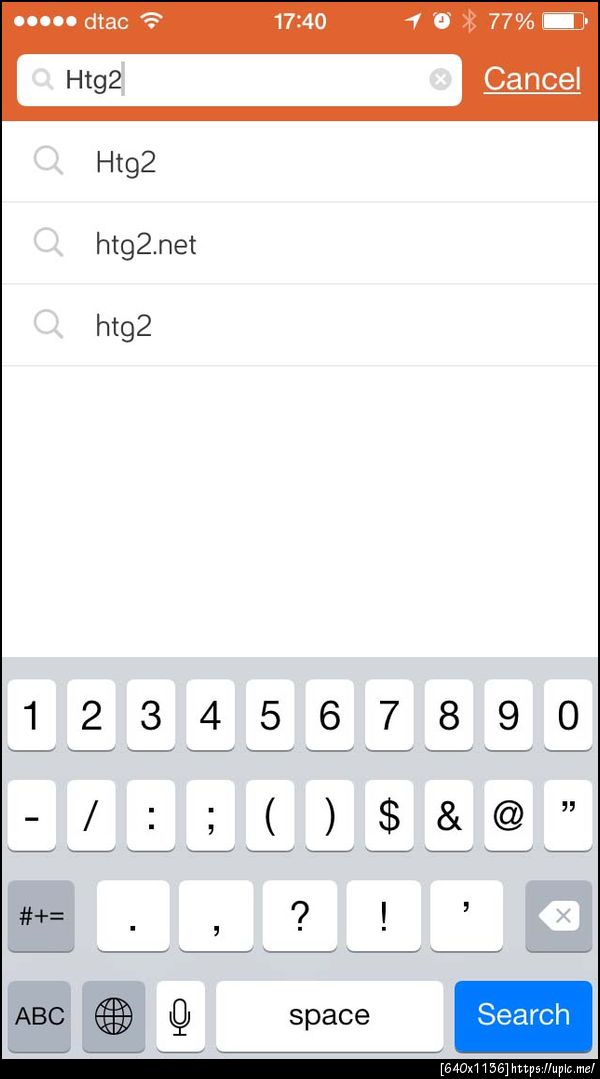Hit the backspace key on the keyboard
The image size is (600, 1079).
[x=558, y=916]
